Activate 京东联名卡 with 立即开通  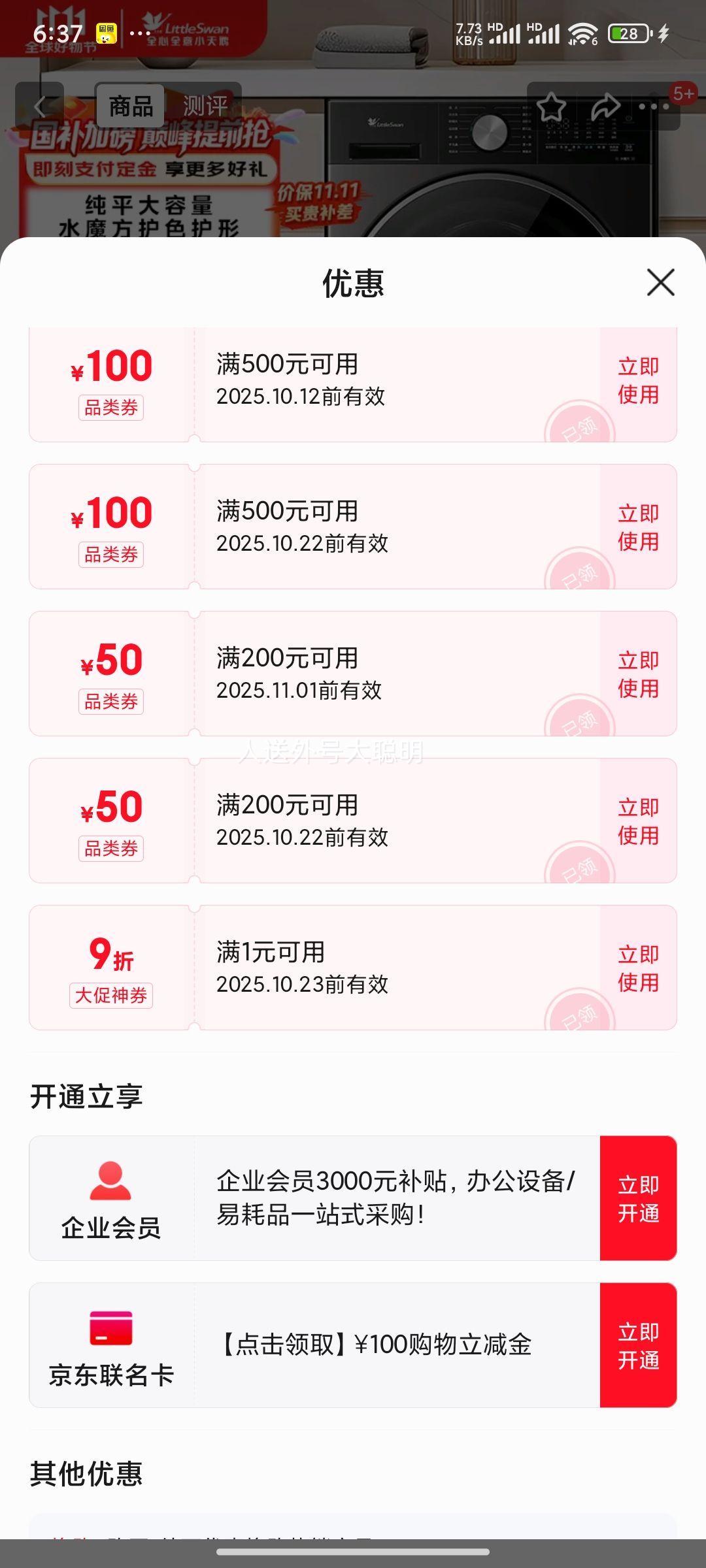pos(638,1345)
